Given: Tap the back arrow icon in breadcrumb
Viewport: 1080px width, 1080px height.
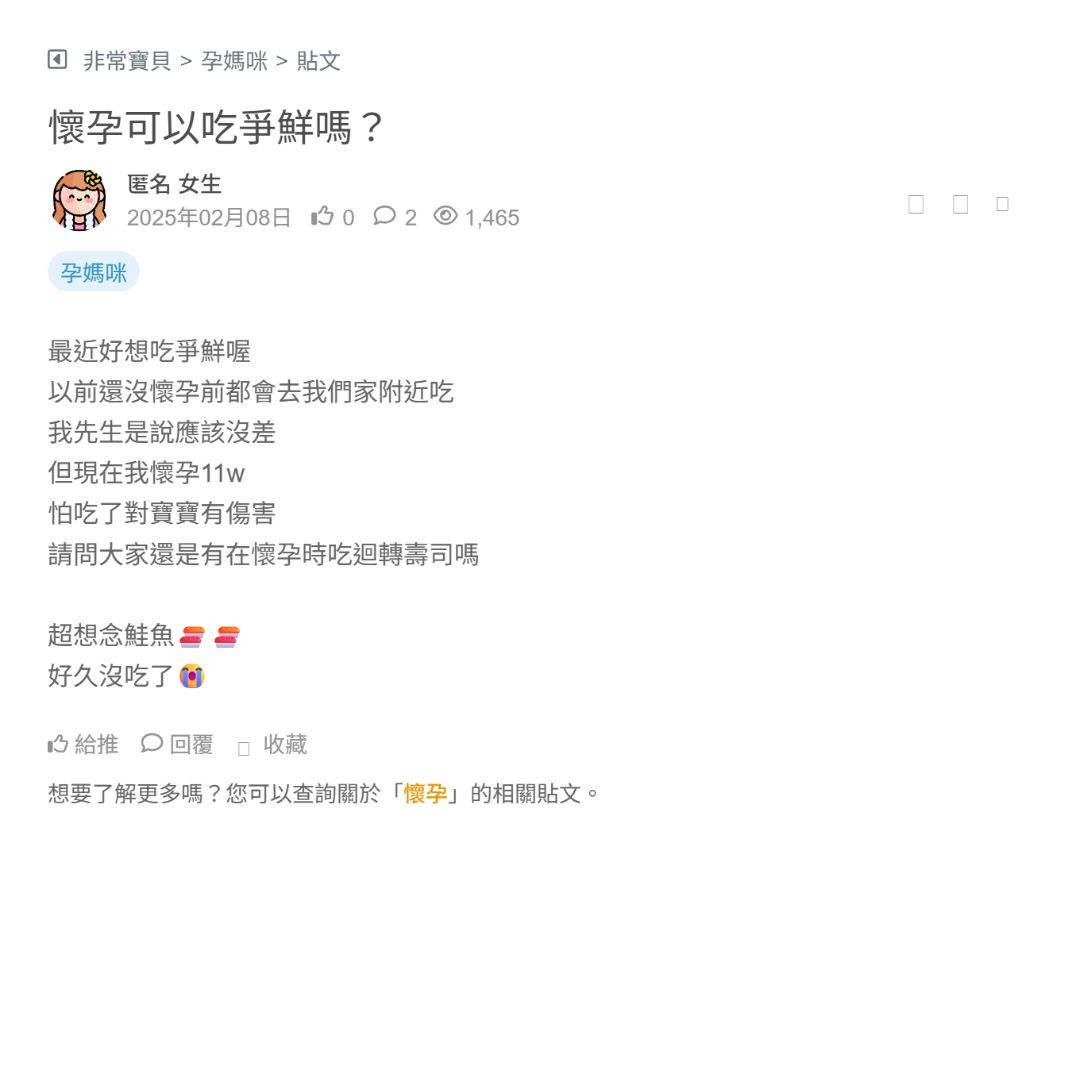Looking at the screenshot, I should [57, 60].
